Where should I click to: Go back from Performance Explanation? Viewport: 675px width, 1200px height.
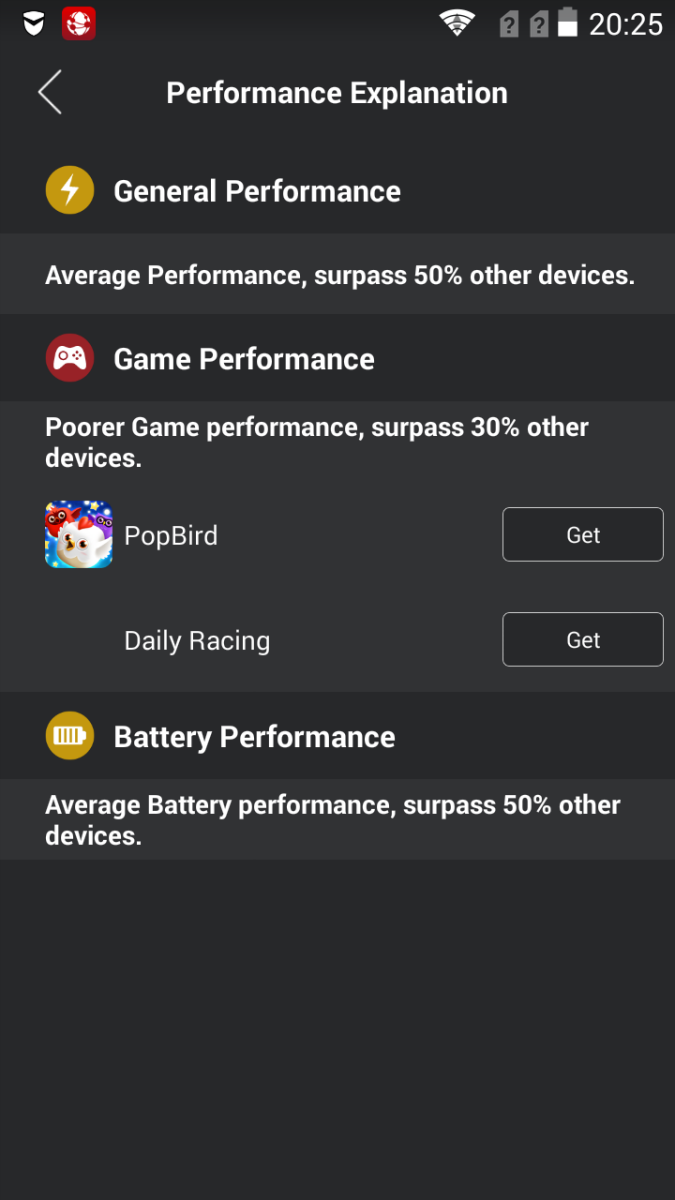(50, 93)
